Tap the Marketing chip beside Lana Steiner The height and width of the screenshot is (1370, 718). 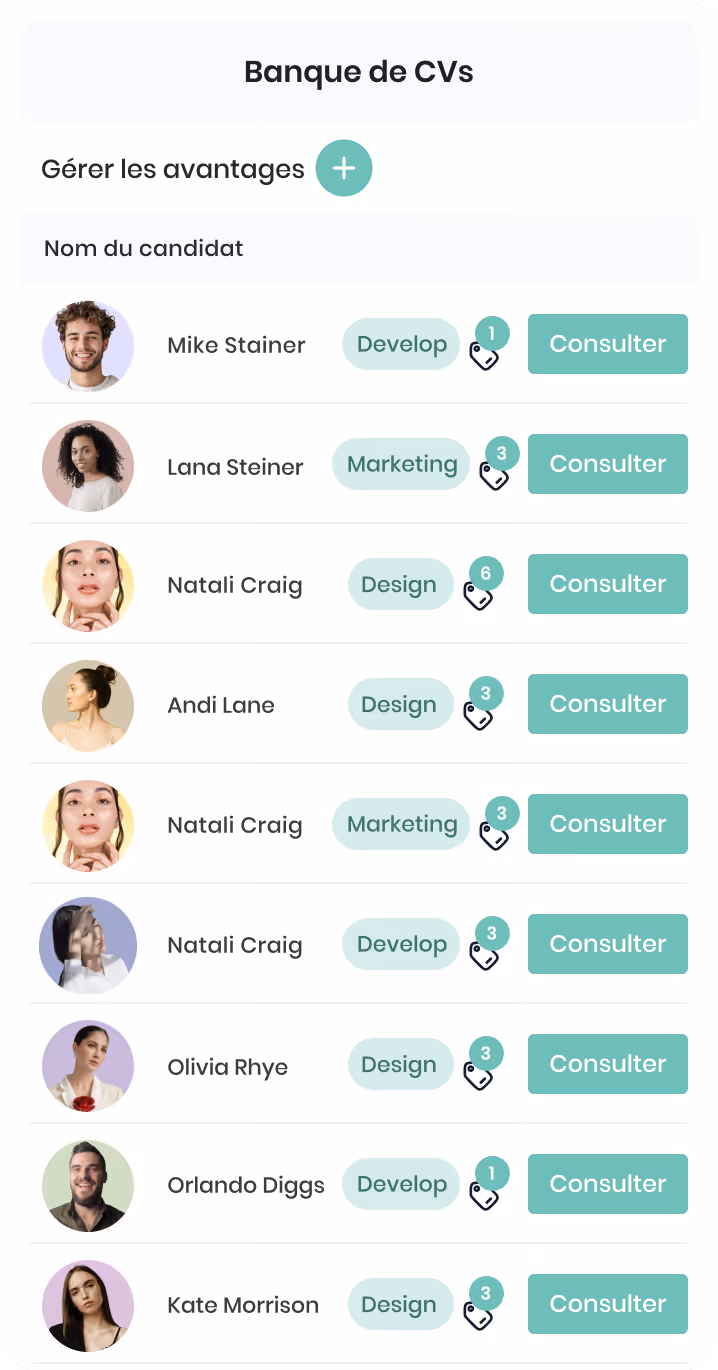(401, 464)
